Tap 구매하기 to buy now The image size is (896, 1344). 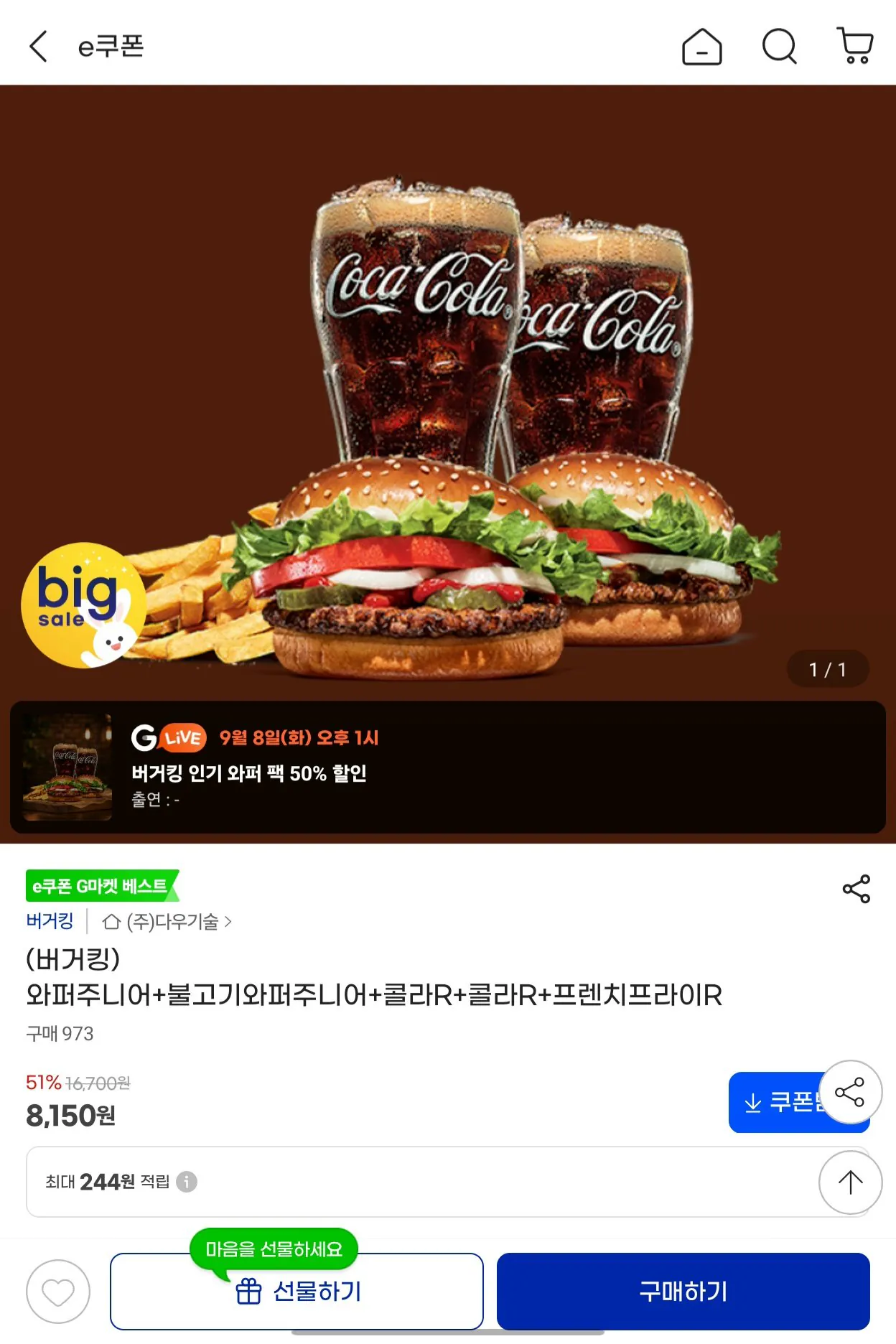(x=683, y=1292)
